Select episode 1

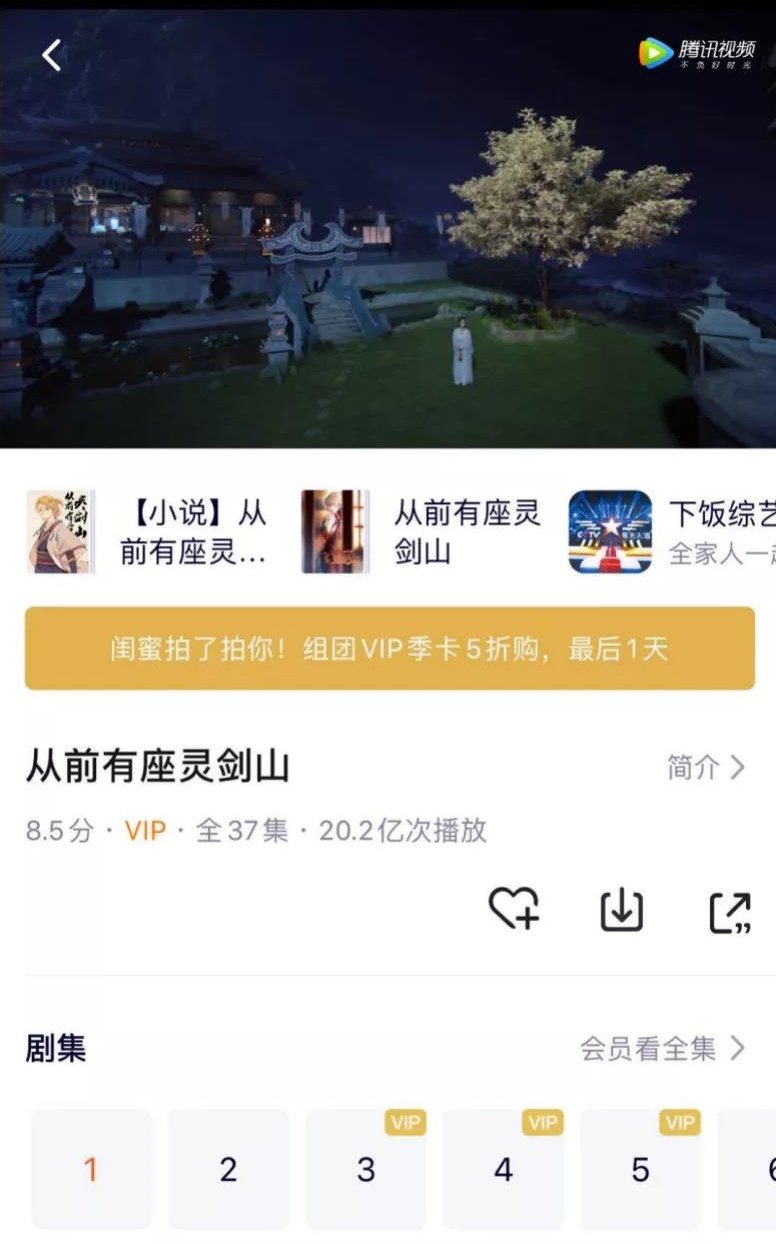pyautogui.click(x=91, y=1169)
